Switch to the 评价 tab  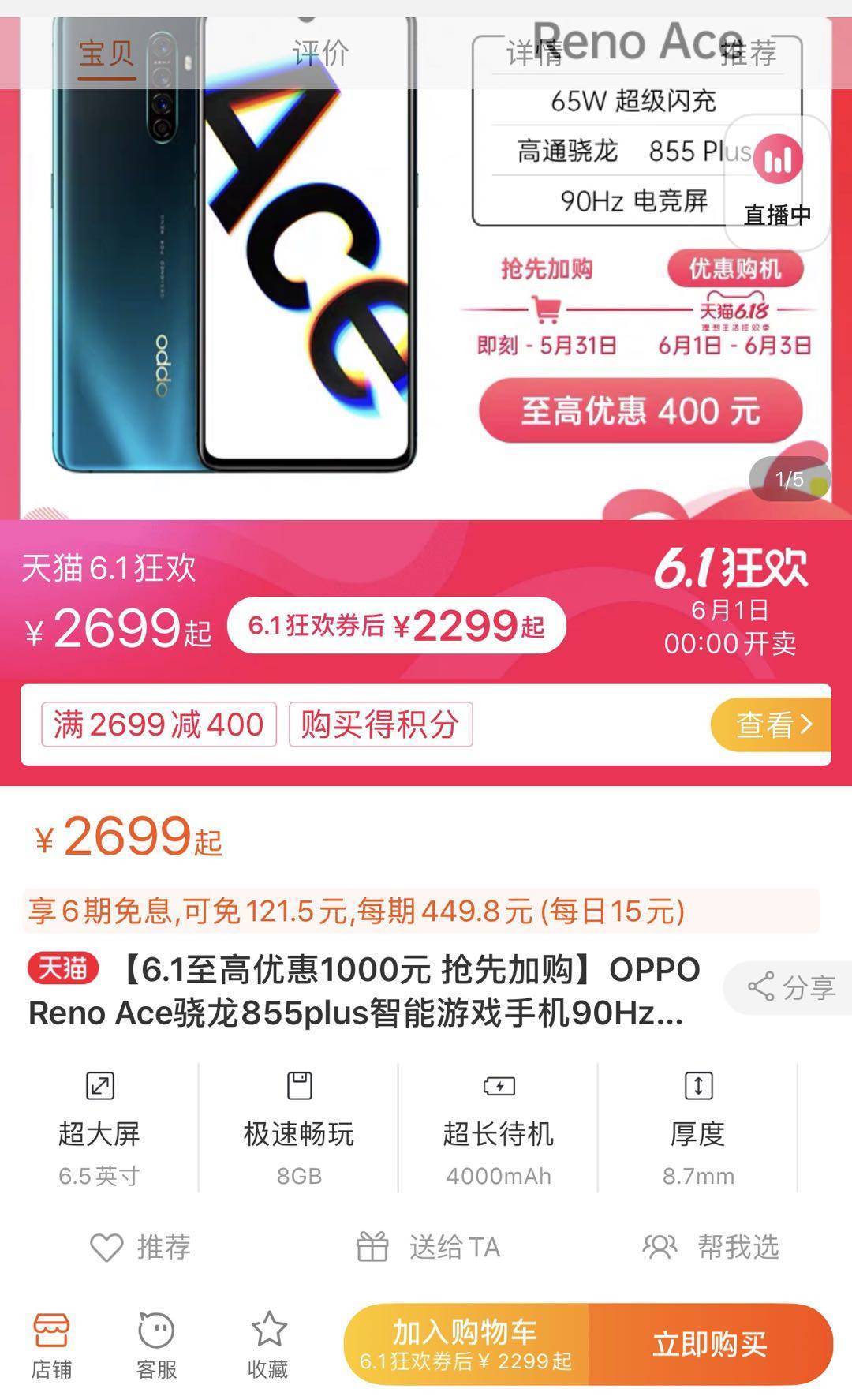319,53
